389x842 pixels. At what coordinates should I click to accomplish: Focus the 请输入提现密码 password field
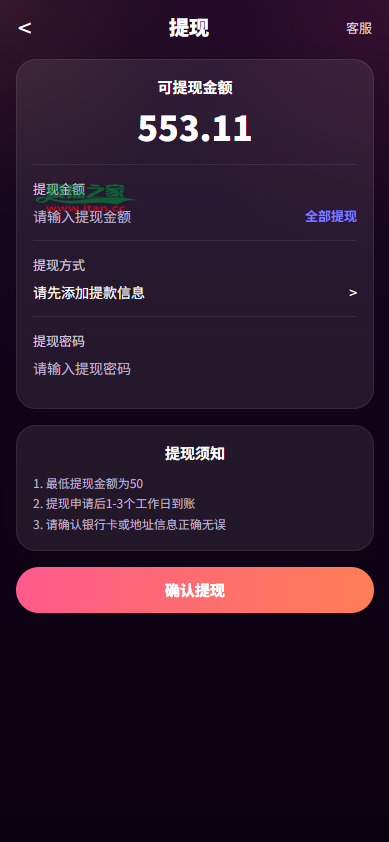pyautogui.click(x=195, y=369)
